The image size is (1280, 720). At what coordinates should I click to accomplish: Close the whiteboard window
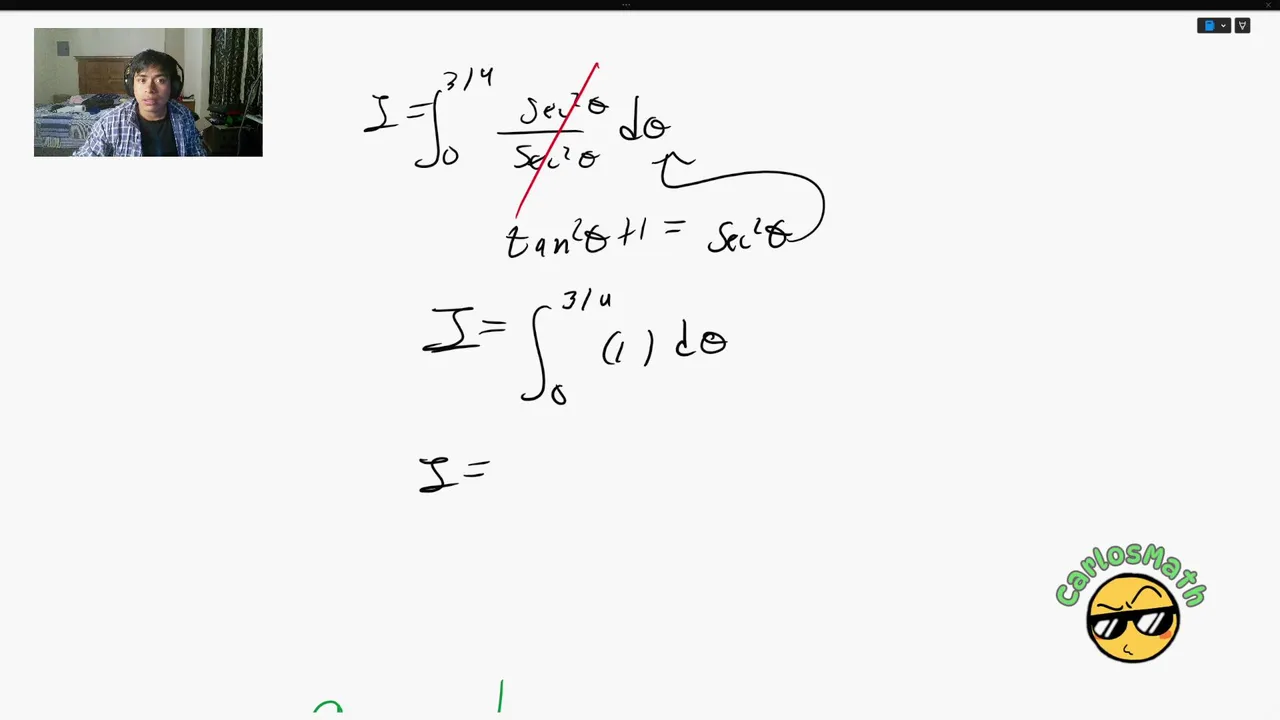(1269, 5)
